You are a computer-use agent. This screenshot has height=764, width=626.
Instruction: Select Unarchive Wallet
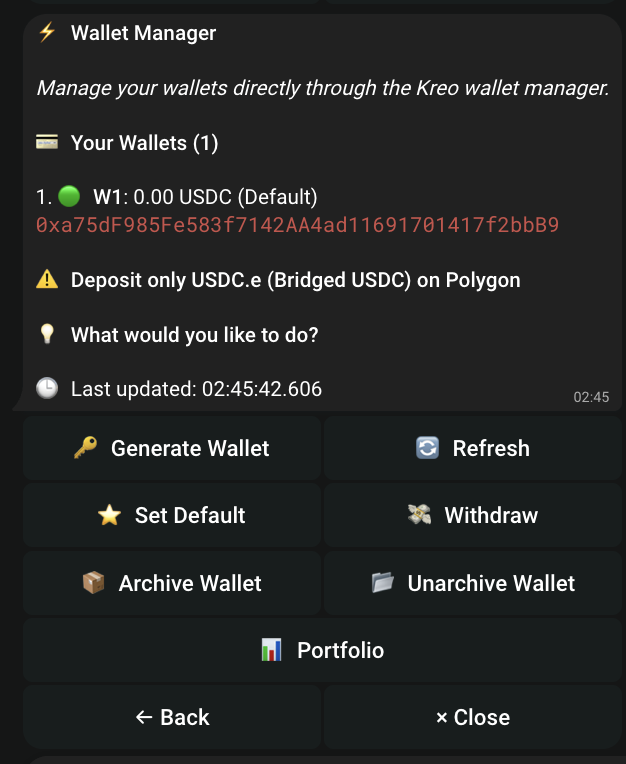point(473,583)
